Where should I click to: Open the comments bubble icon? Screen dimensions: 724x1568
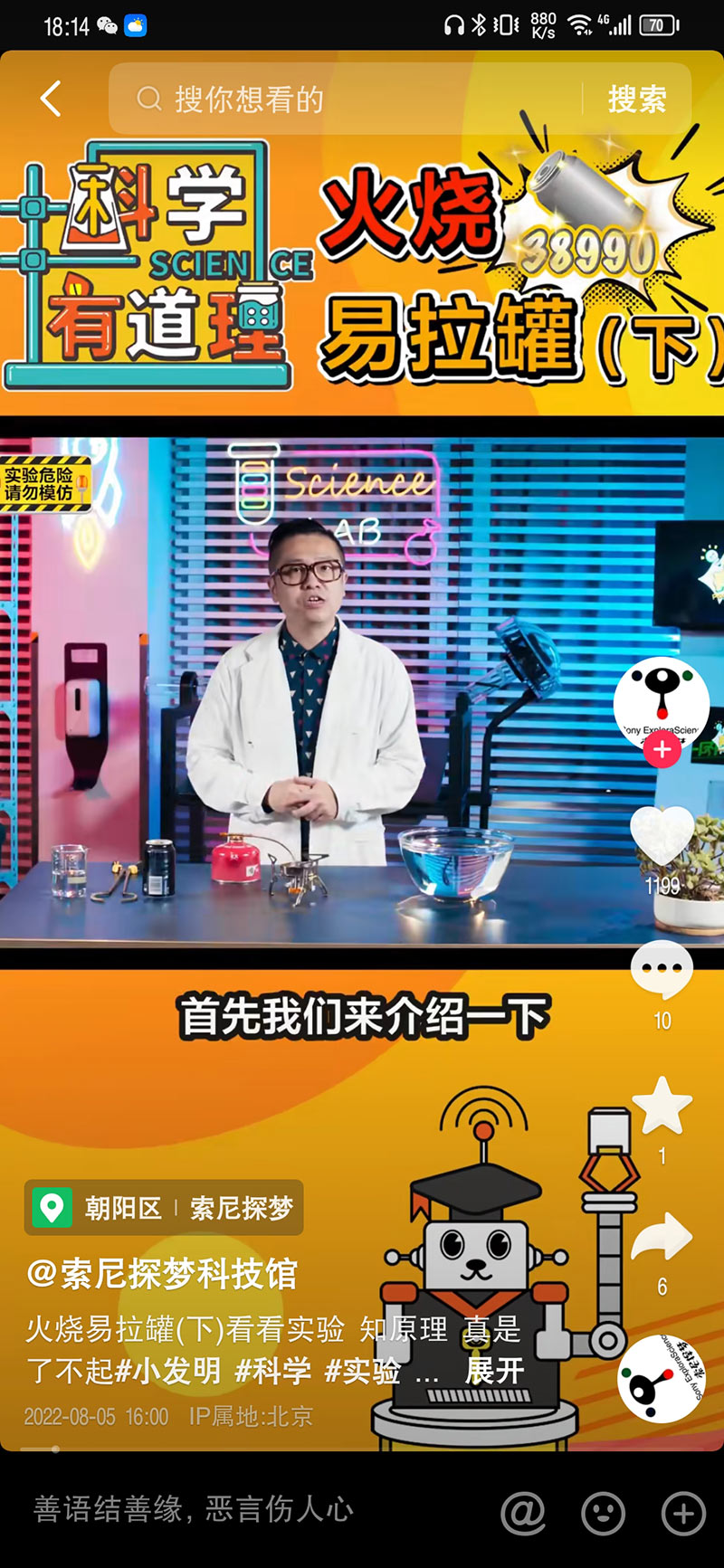[x=662, y=970]
